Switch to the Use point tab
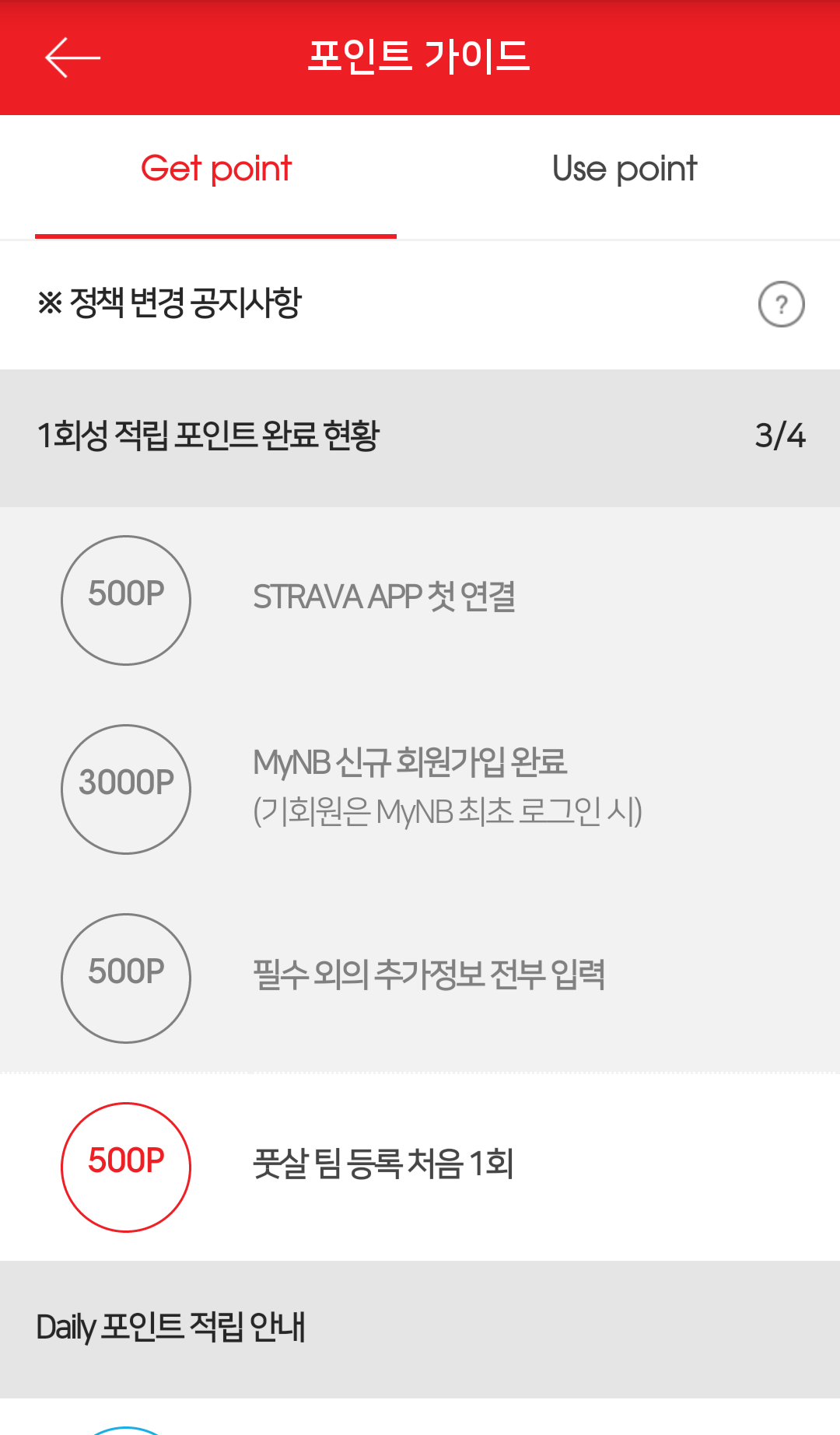 (625, 170)
